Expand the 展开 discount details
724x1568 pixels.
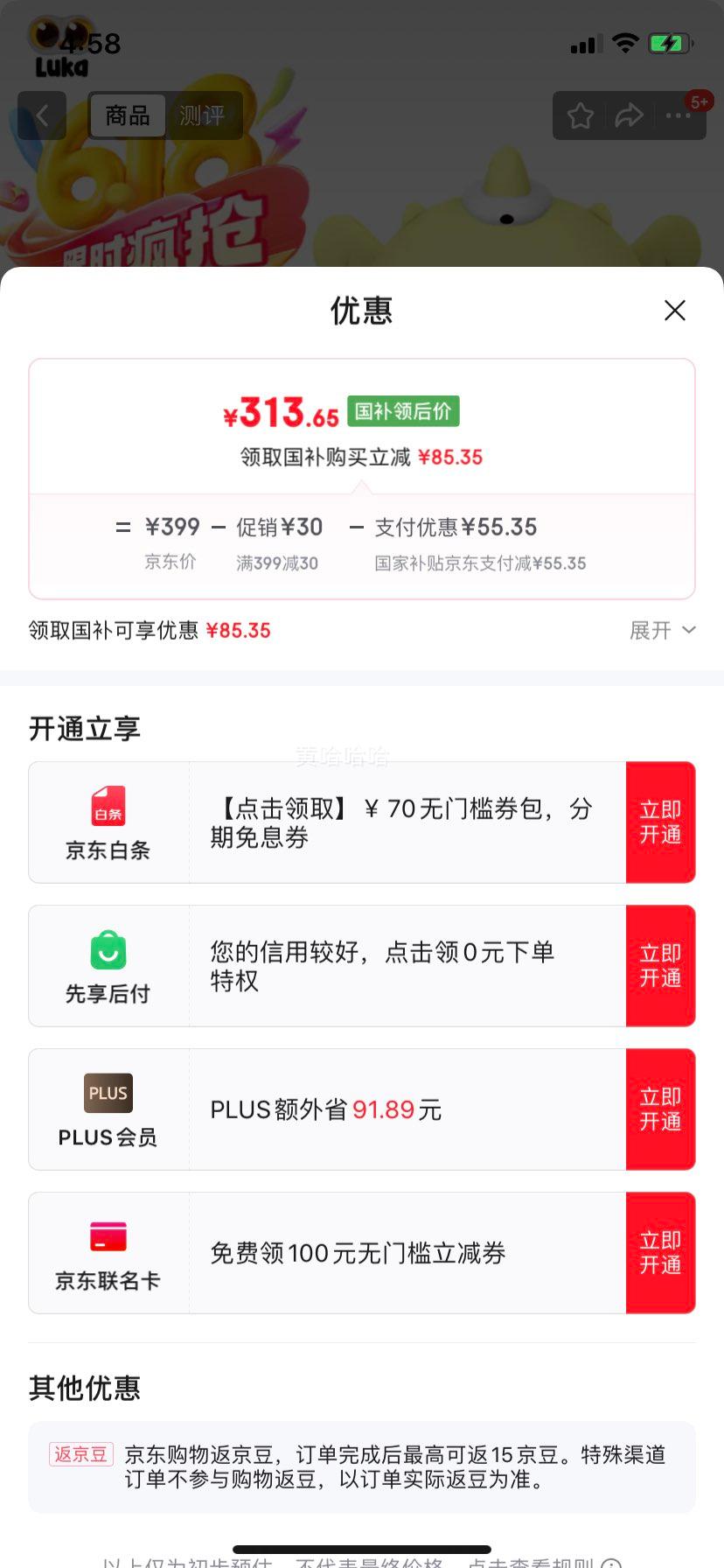(x=663, y=630)
